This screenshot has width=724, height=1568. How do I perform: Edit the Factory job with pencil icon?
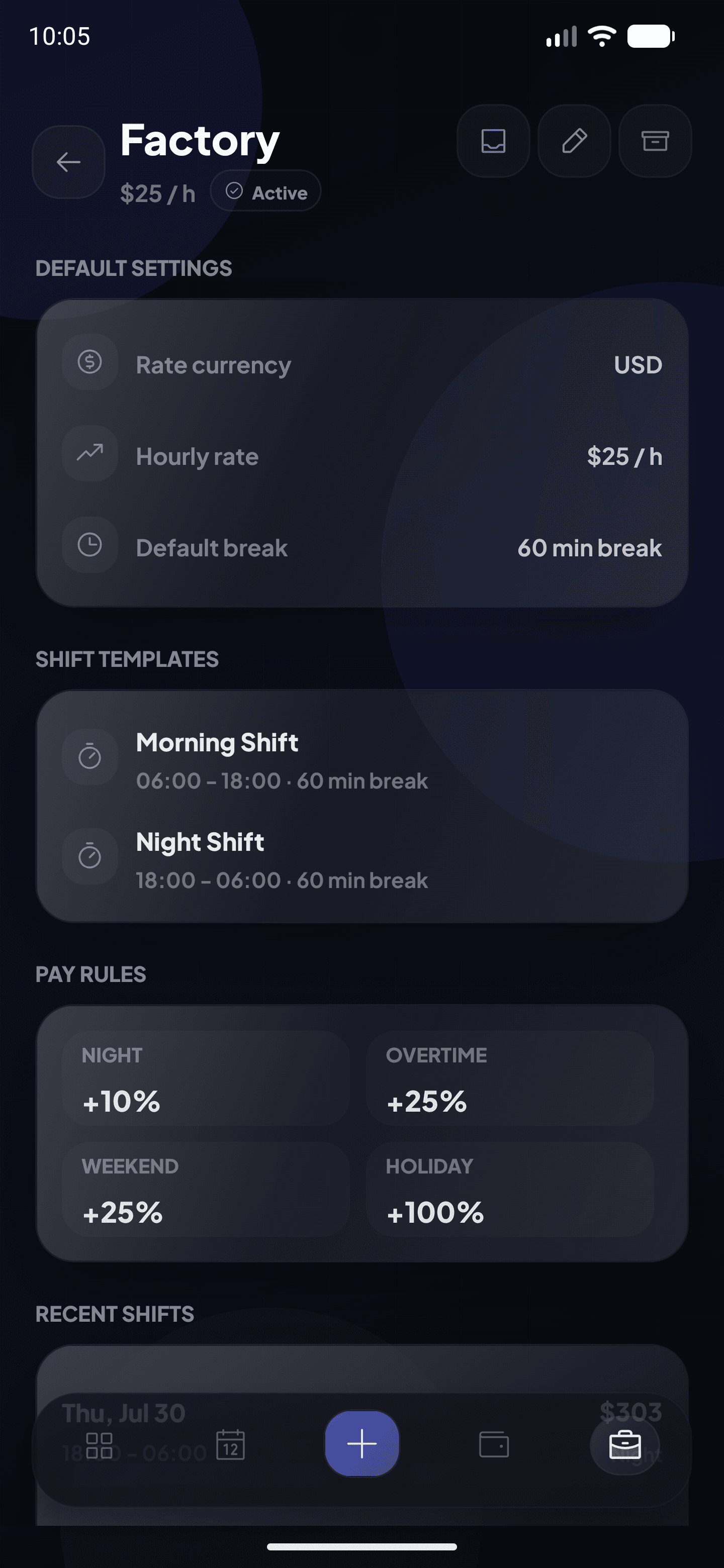574,141
